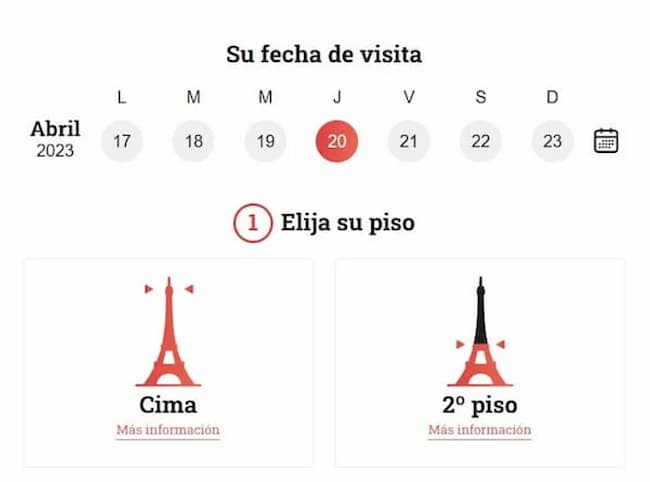
Task: Choose Saturday 22 as visit date
Action: click(480, 141)
